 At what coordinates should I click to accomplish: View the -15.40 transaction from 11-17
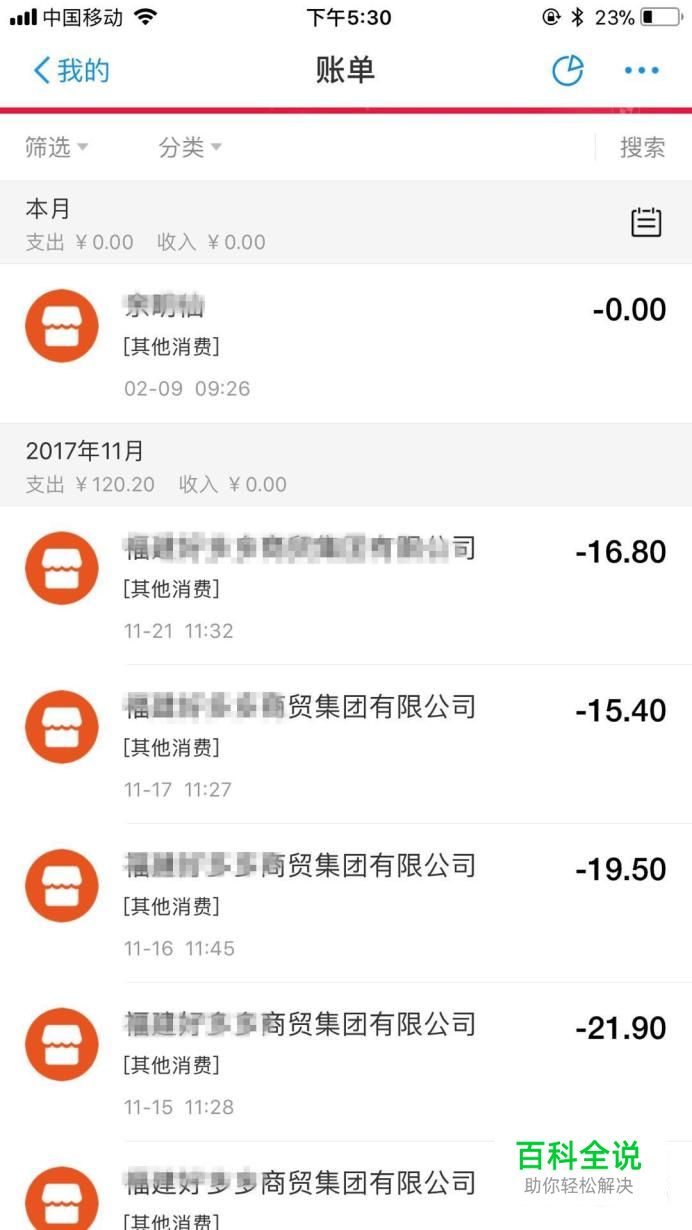tap(346, 744)
